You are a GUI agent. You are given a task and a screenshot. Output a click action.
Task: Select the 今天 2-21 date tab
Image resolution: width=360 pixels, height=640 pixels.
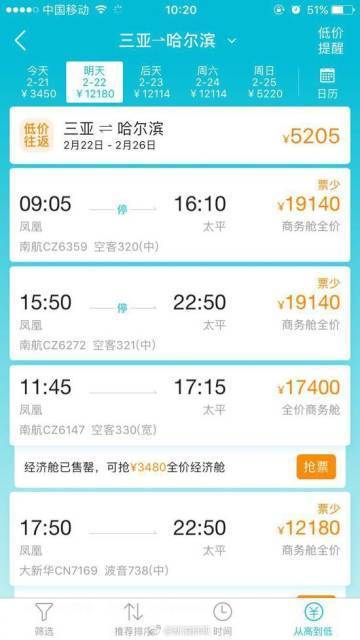click(x=38, y=82)
